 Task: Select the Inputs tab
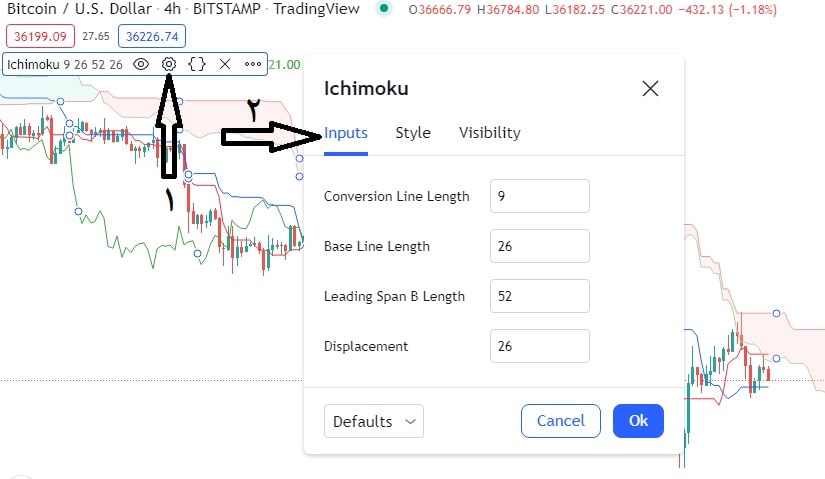346,133
